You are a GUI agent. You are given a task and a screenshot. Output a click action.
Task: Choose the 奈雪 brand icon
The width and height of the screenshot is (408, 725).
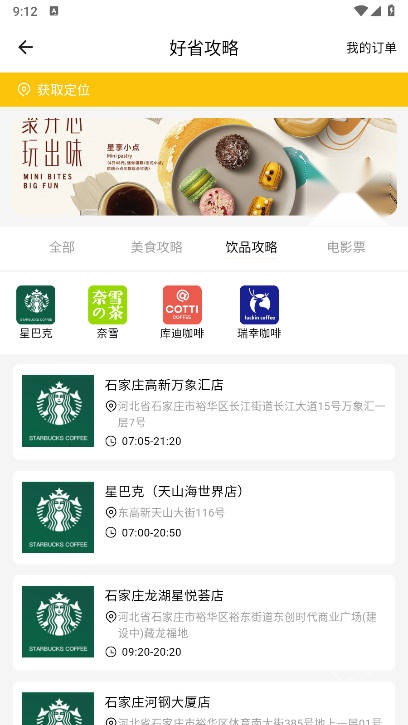coord(107,312)
